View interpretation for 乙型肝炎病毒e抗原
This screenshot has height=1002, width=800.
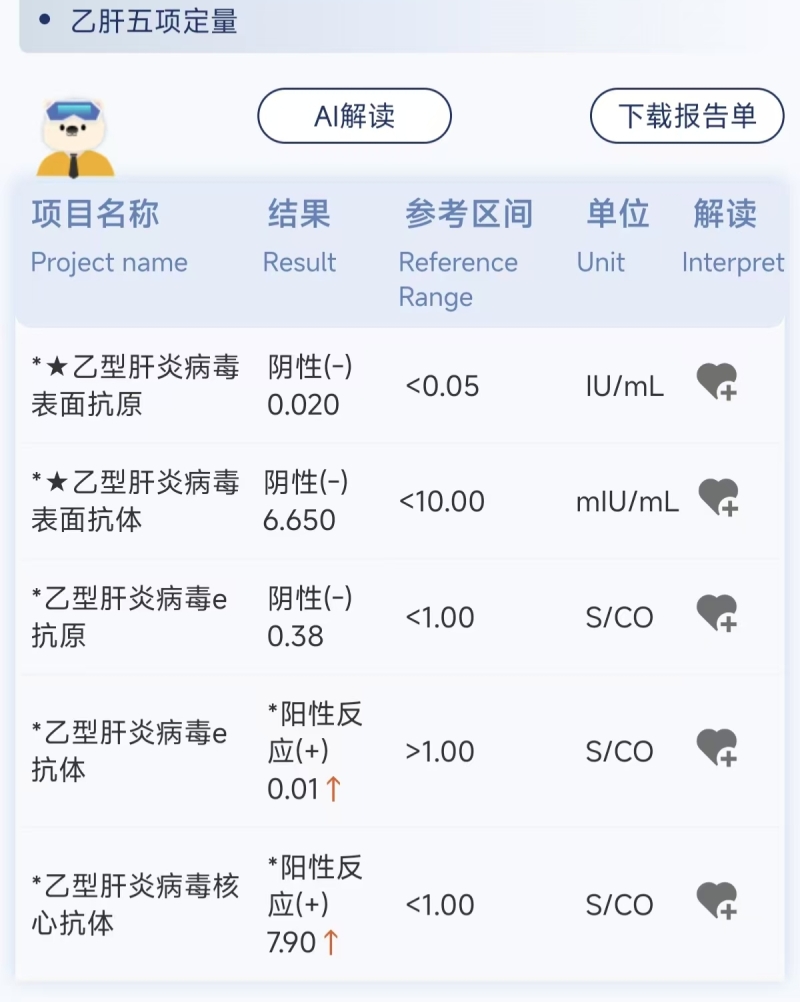pos(717,613)
